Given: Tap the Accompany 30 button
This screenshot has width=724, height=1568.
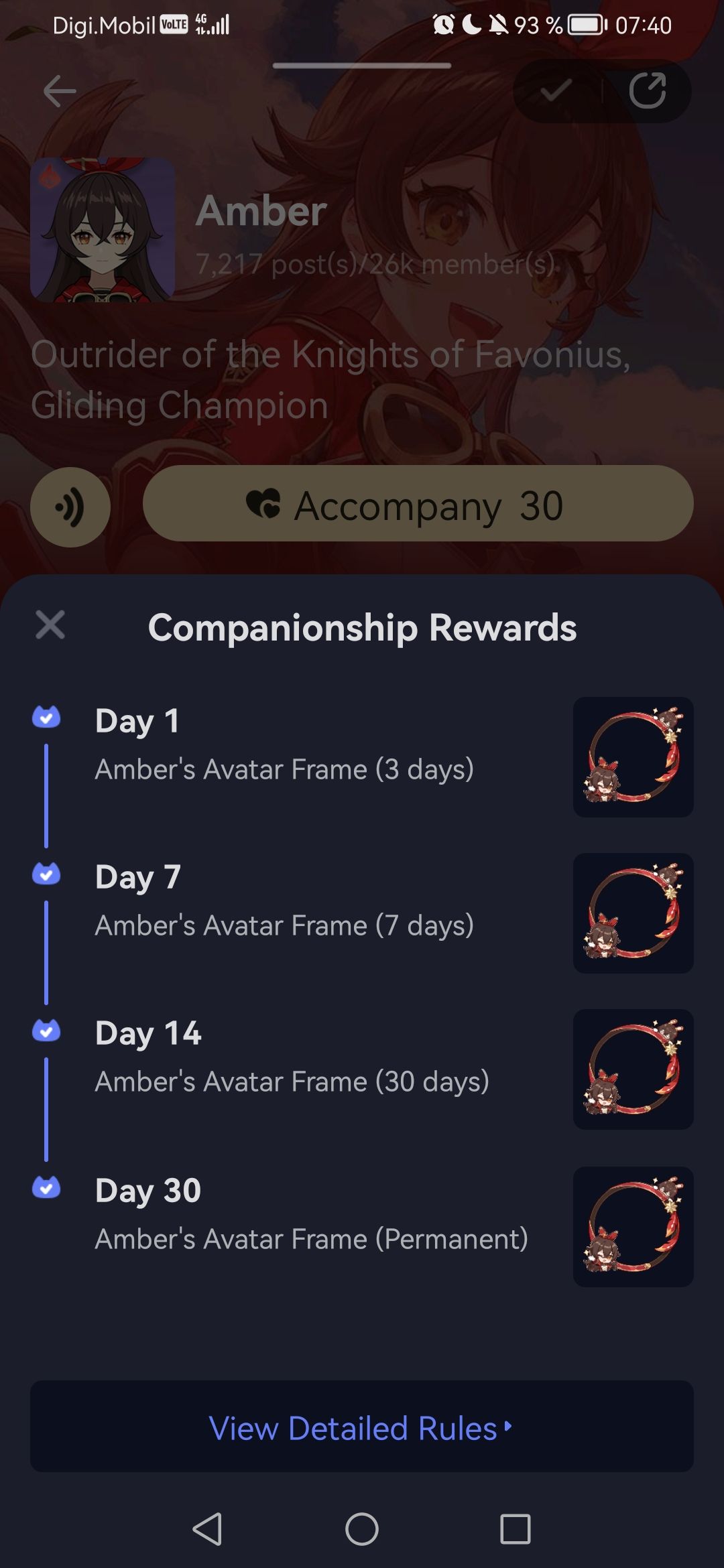Looking at the screenshot, I should [418, 504].
